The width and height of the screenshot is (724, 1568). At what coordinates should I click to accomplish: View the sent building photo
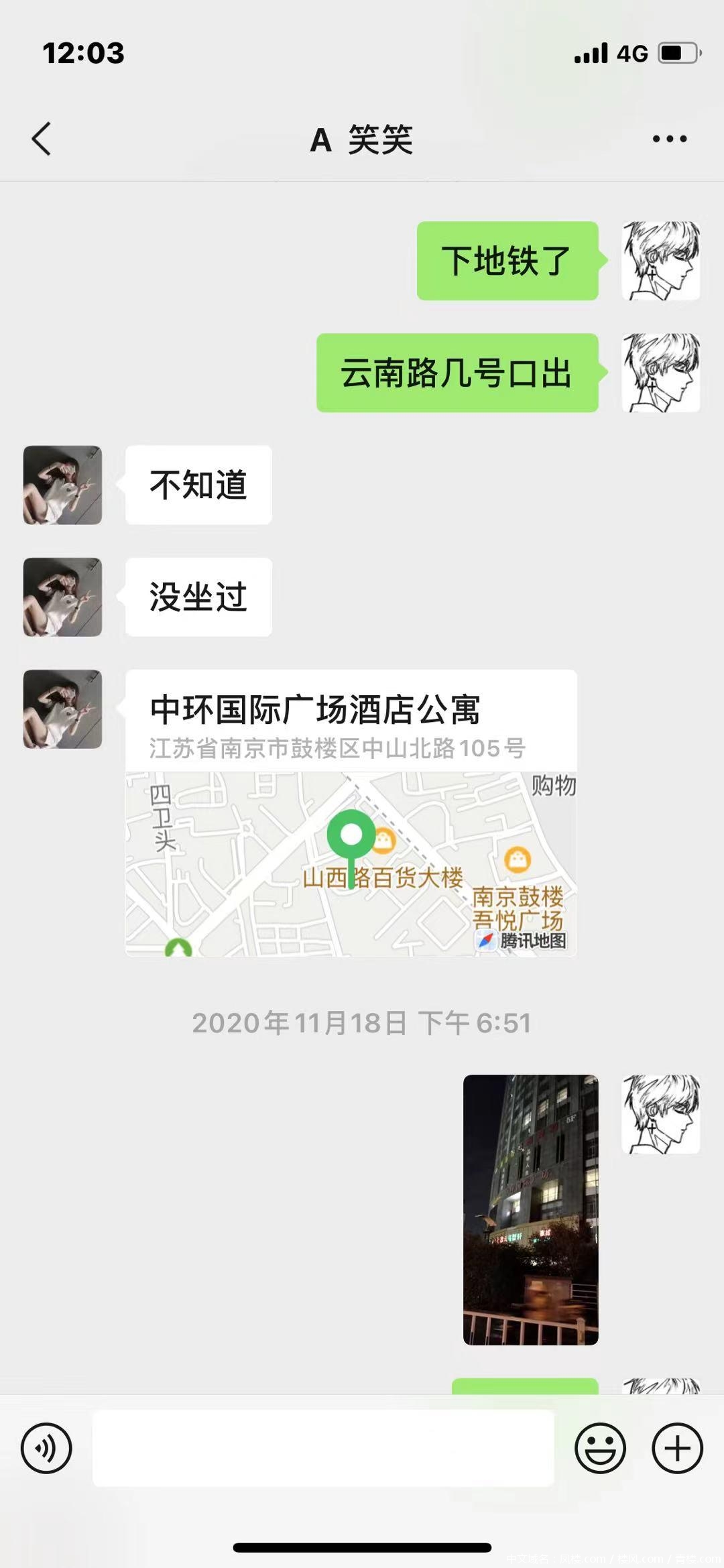[530, 1209]
